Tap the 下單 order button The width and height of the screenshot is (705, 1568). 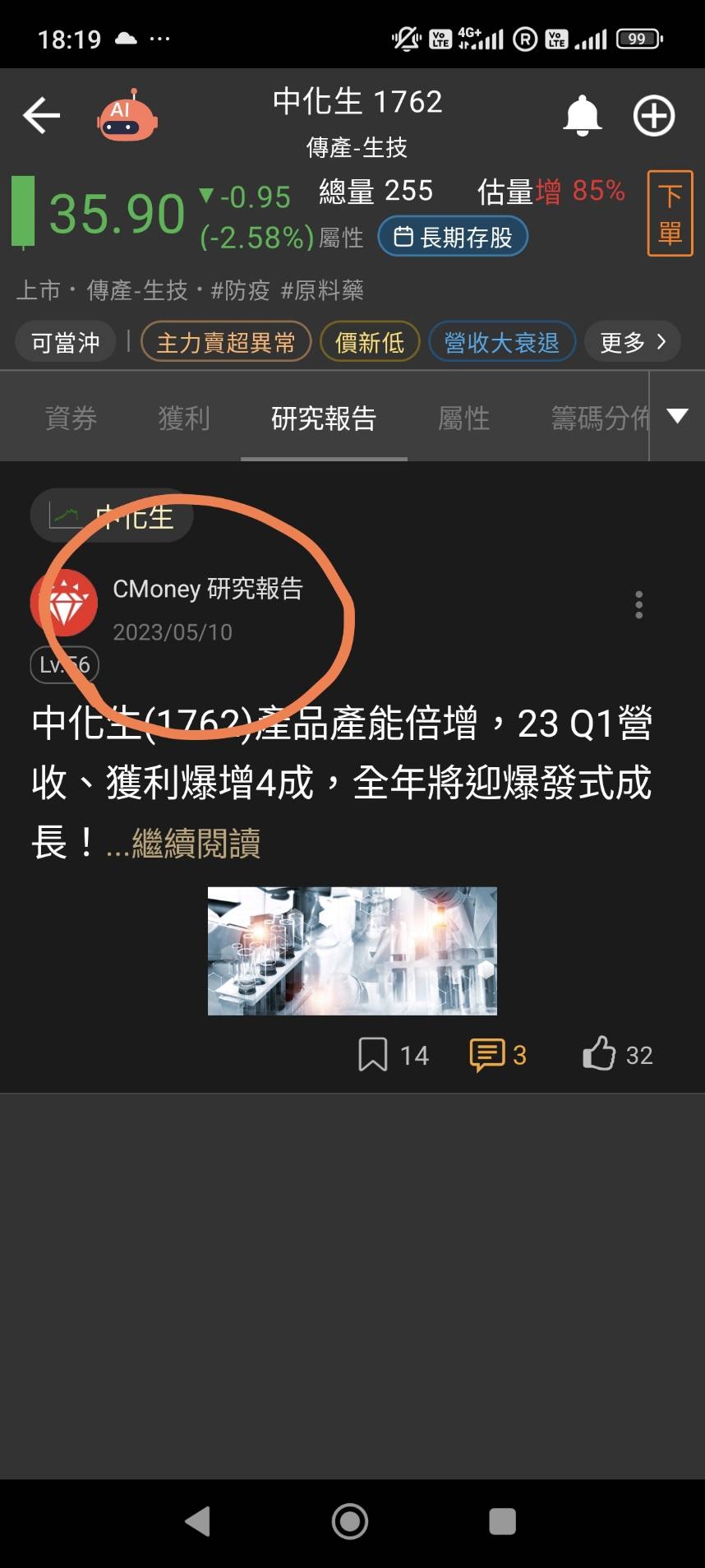click(x=670, y=214)
